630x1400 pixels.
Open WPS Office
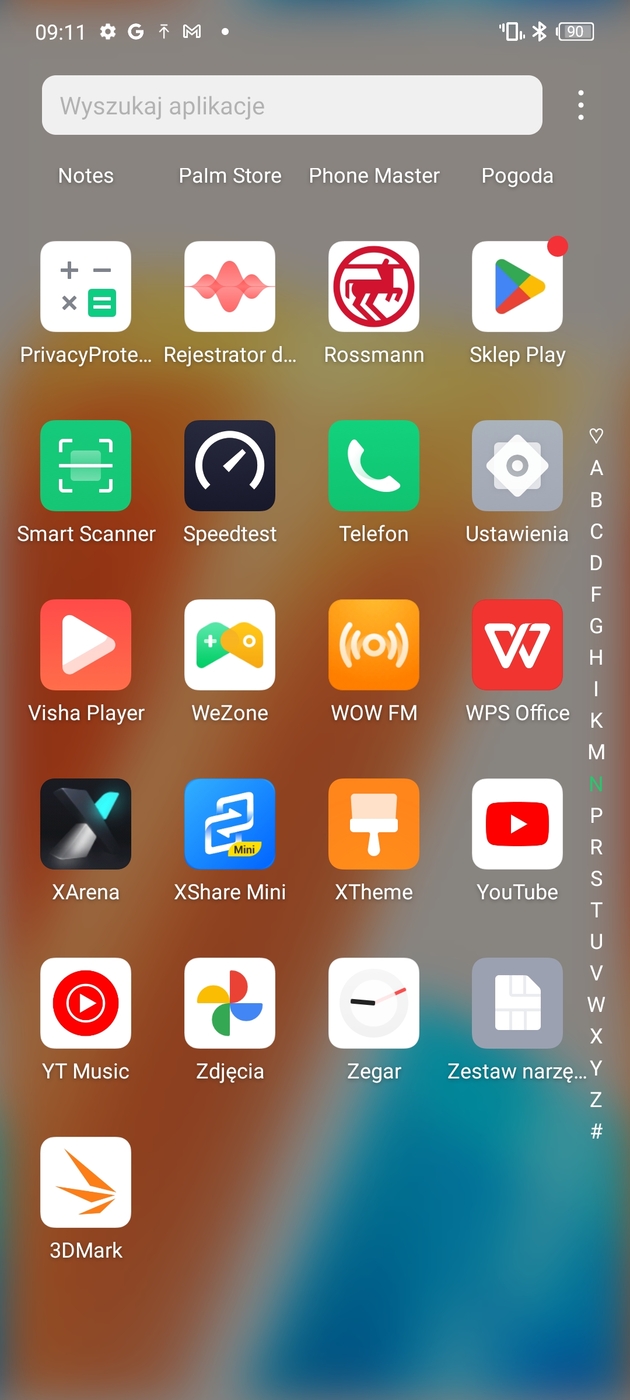(517, 645)
